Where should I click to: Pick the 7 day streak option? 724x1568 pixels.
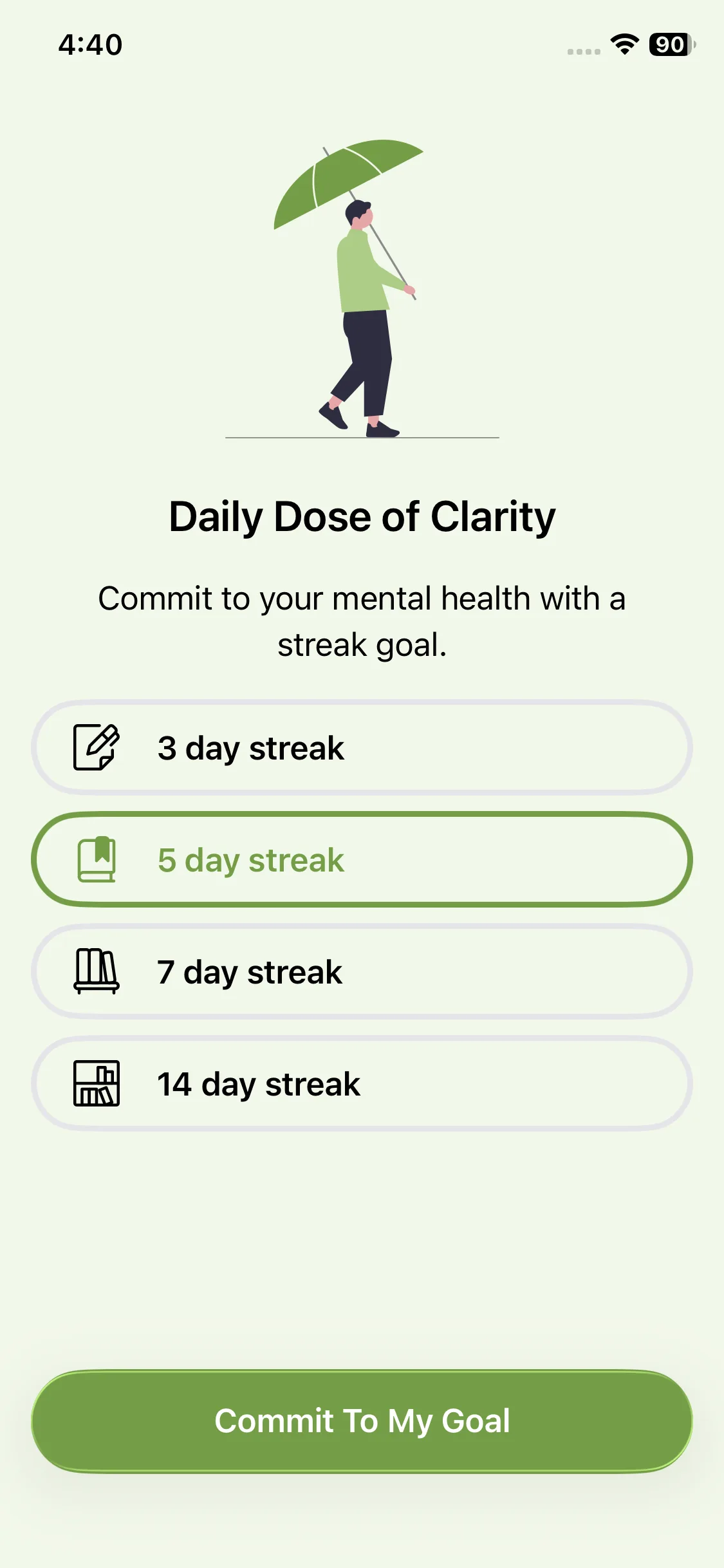tap(362, 971)
